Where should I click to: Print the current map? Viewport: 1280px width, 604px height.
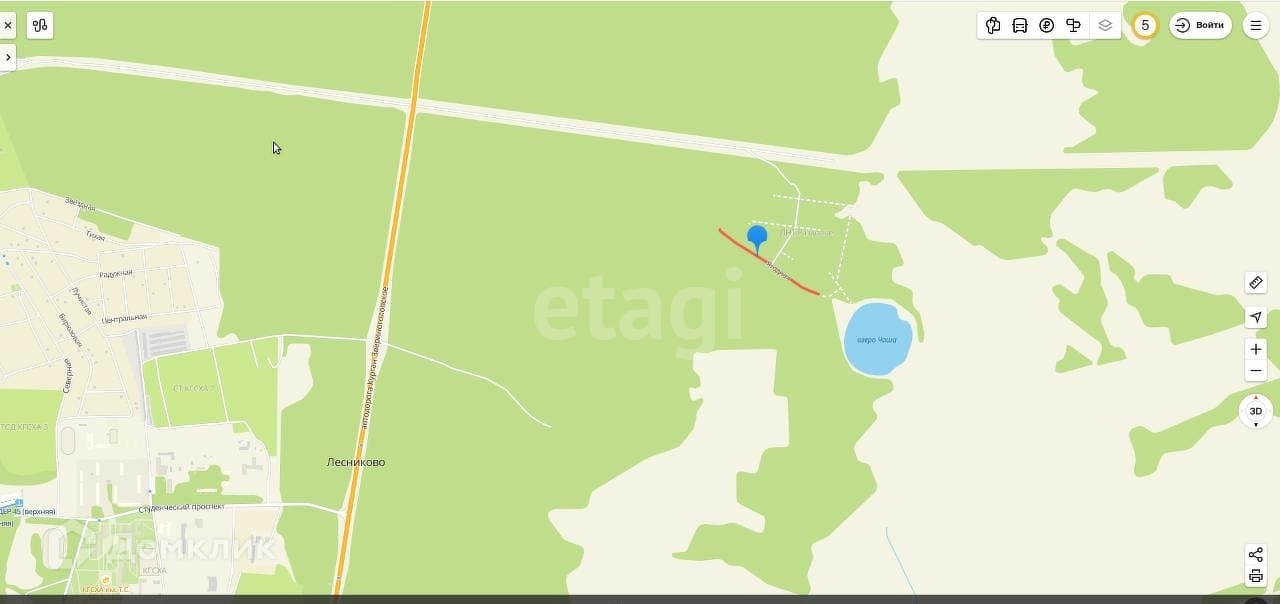point(1256,576)
